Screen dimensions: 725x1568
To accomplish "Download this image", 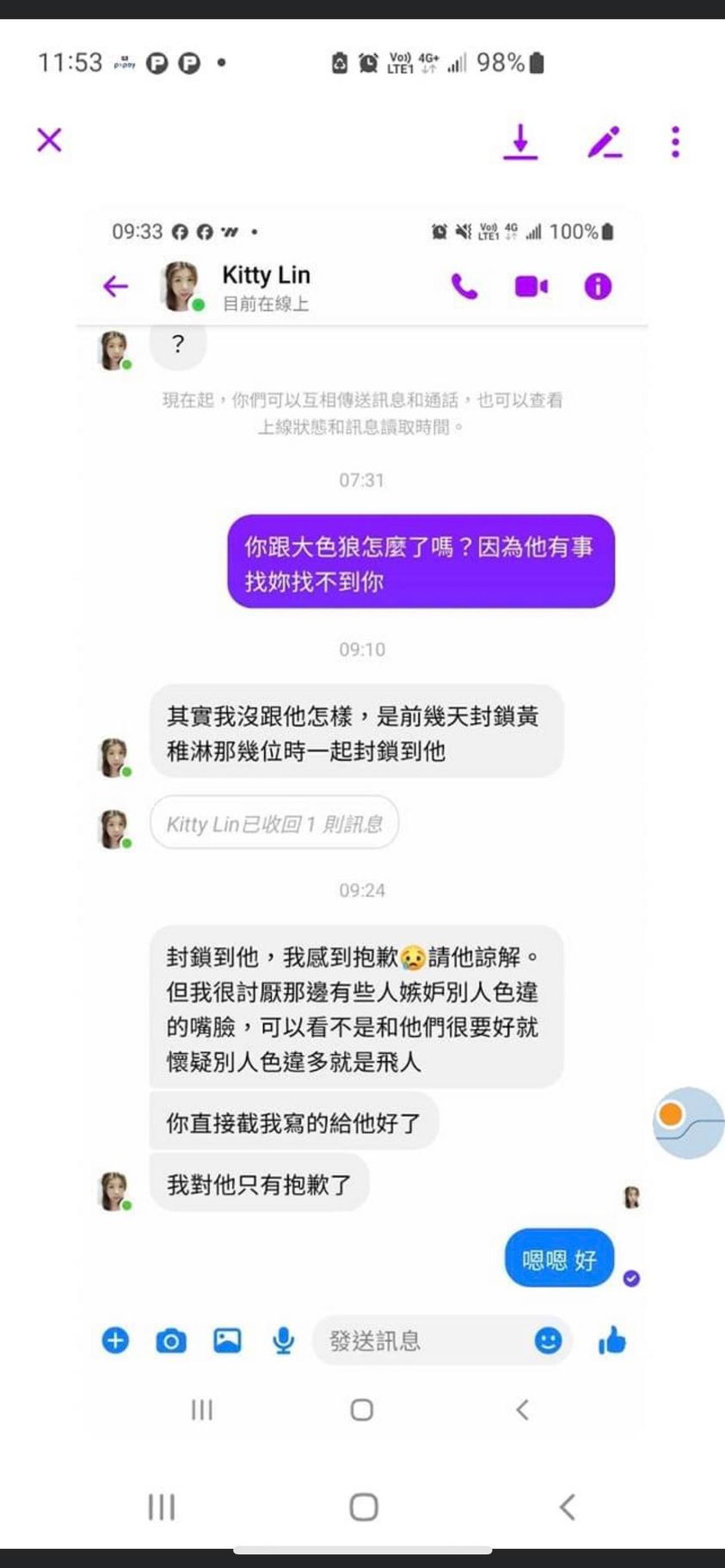I will pos(520,142).
